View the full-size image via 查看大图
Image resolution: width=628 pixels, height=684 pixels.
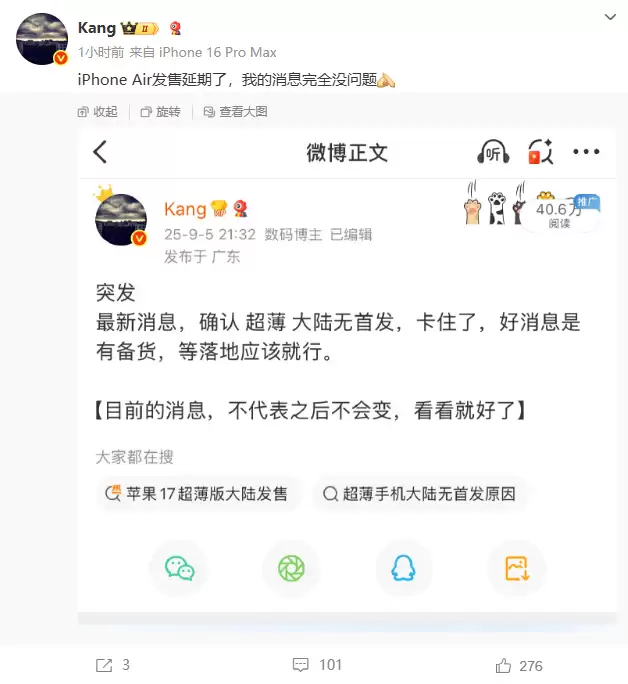tap(236, 112)
